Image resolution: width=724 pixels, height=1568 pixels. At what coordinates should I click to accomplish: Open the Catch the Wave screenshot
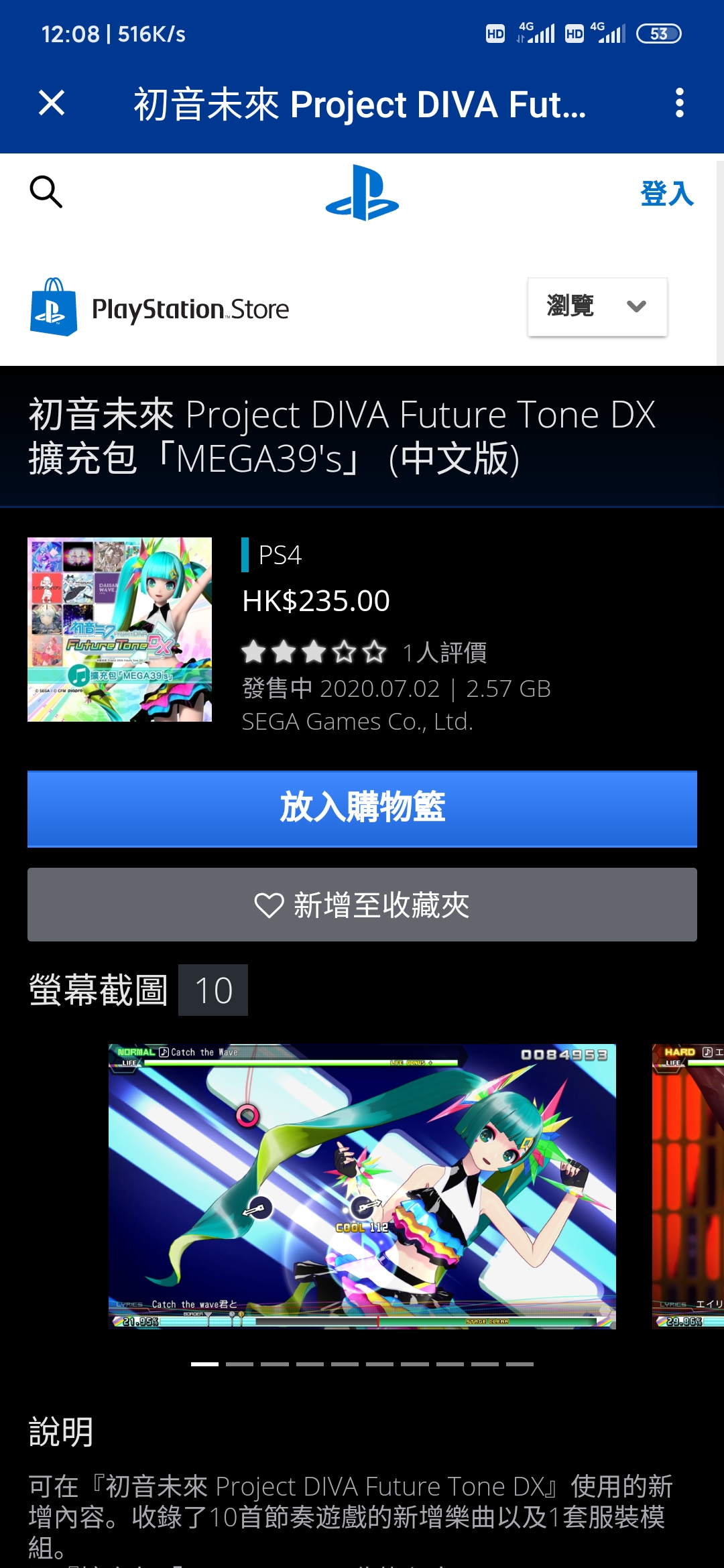(362, 1186)
